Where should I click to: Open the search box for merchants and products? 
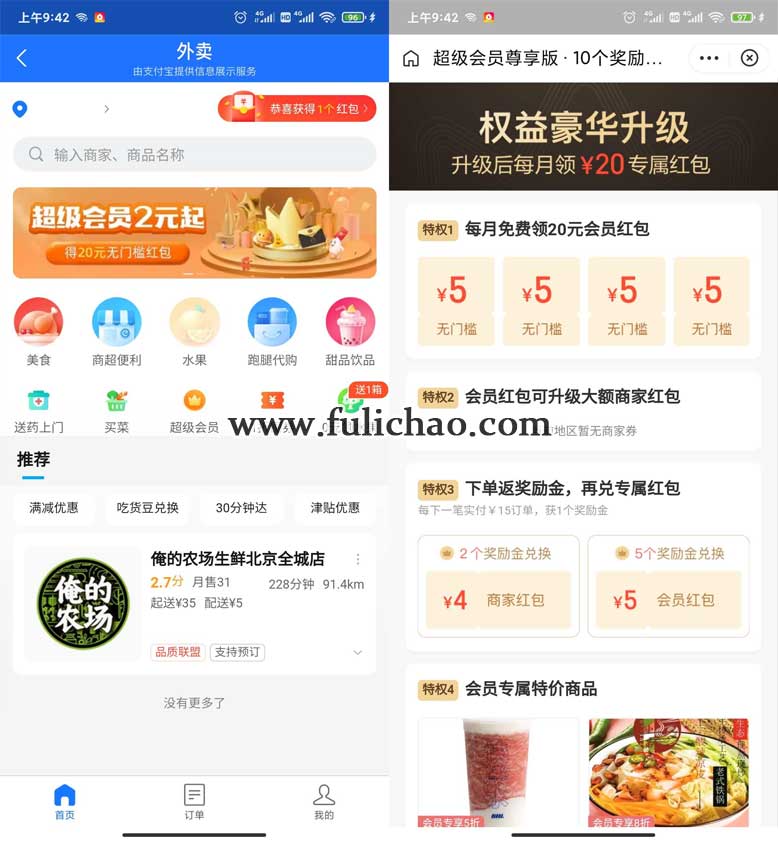click(x=194, y=154)
